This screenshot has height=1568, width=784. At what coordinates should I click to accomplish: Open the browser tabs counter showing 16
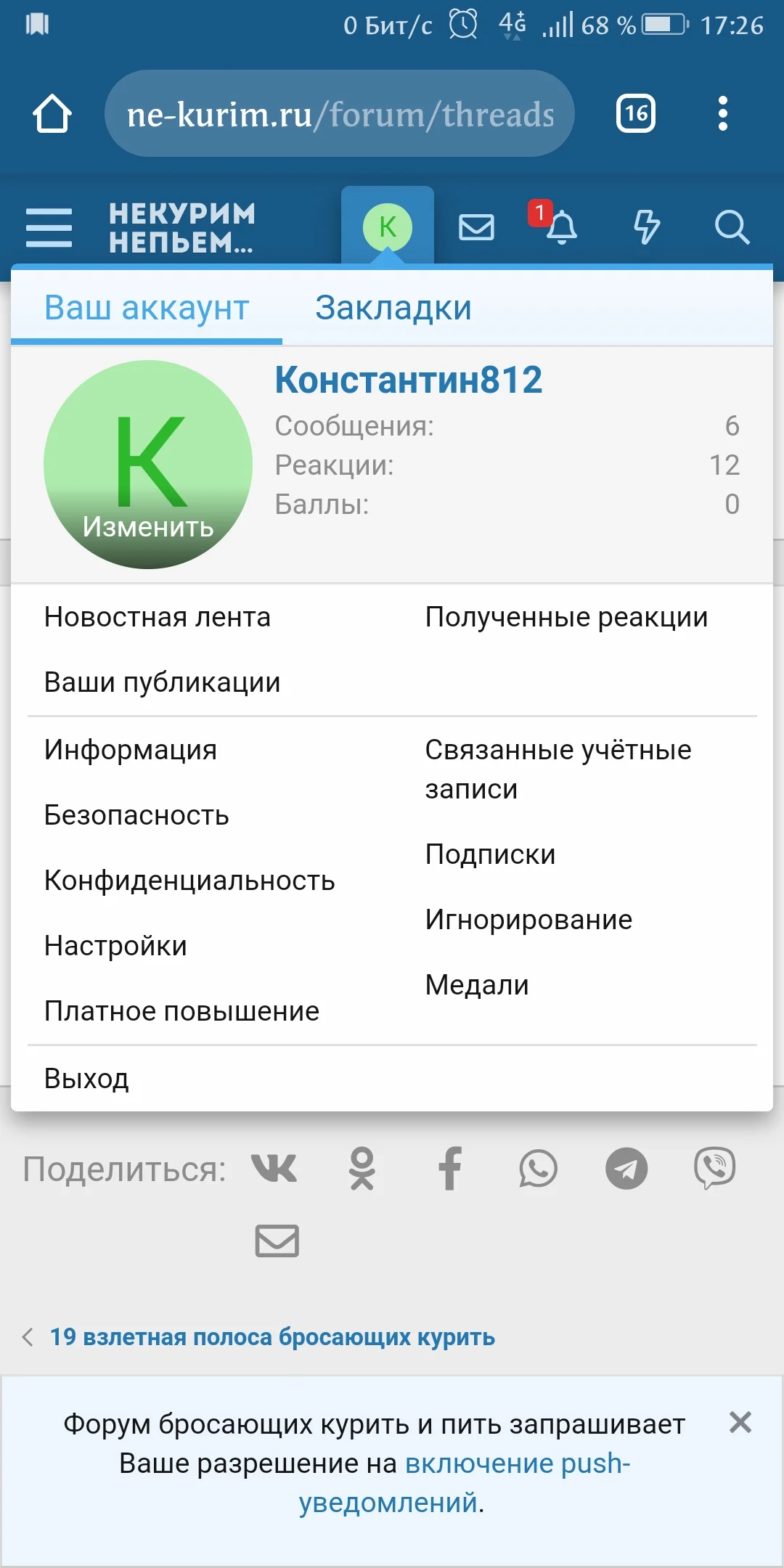[x=634, y=113]
